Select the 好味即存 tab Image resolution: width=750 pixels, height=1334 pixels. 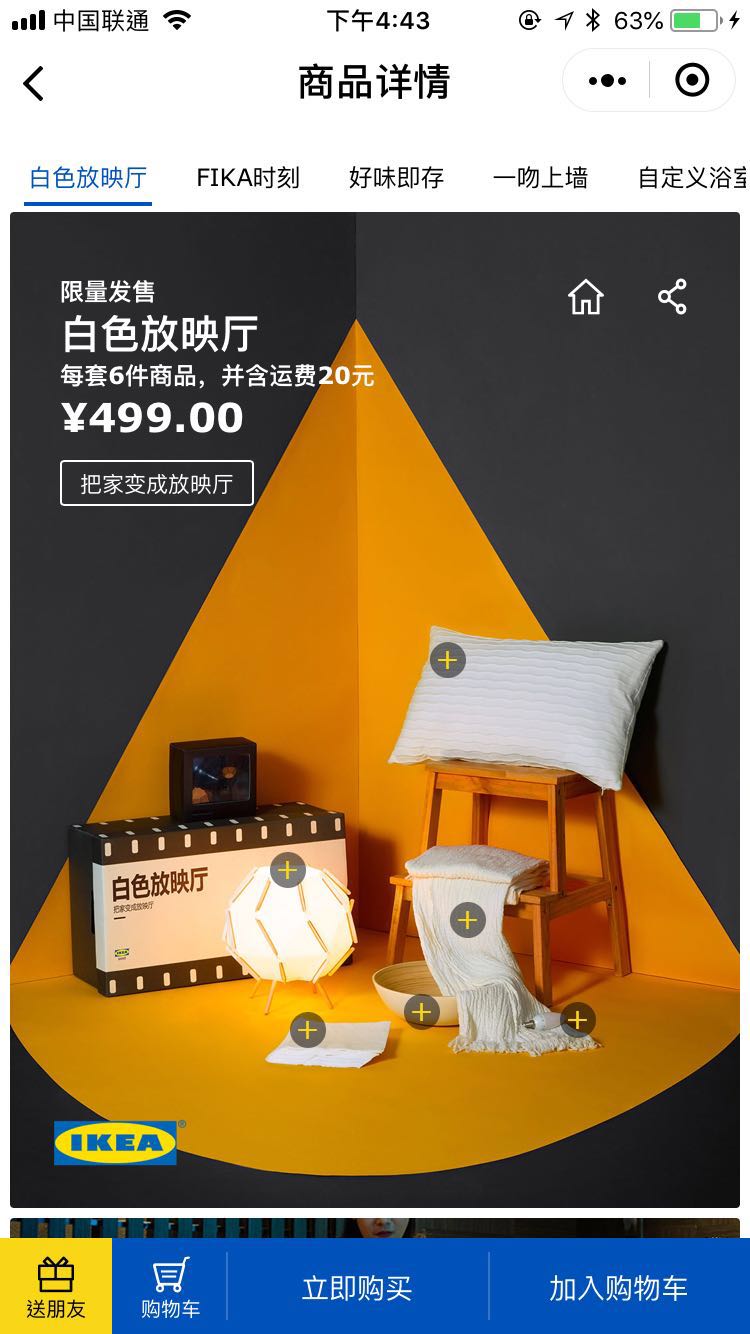point(396,178)
